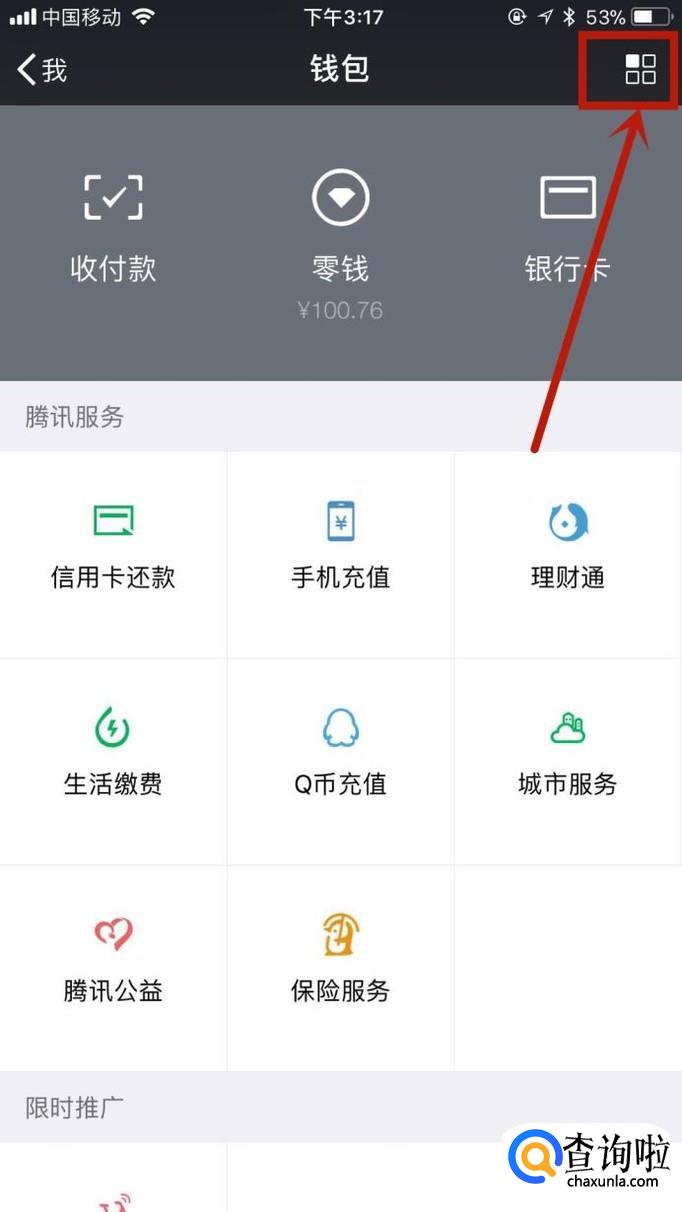
Task: Open 手机充值 top-up
Action: coord(340,548)
